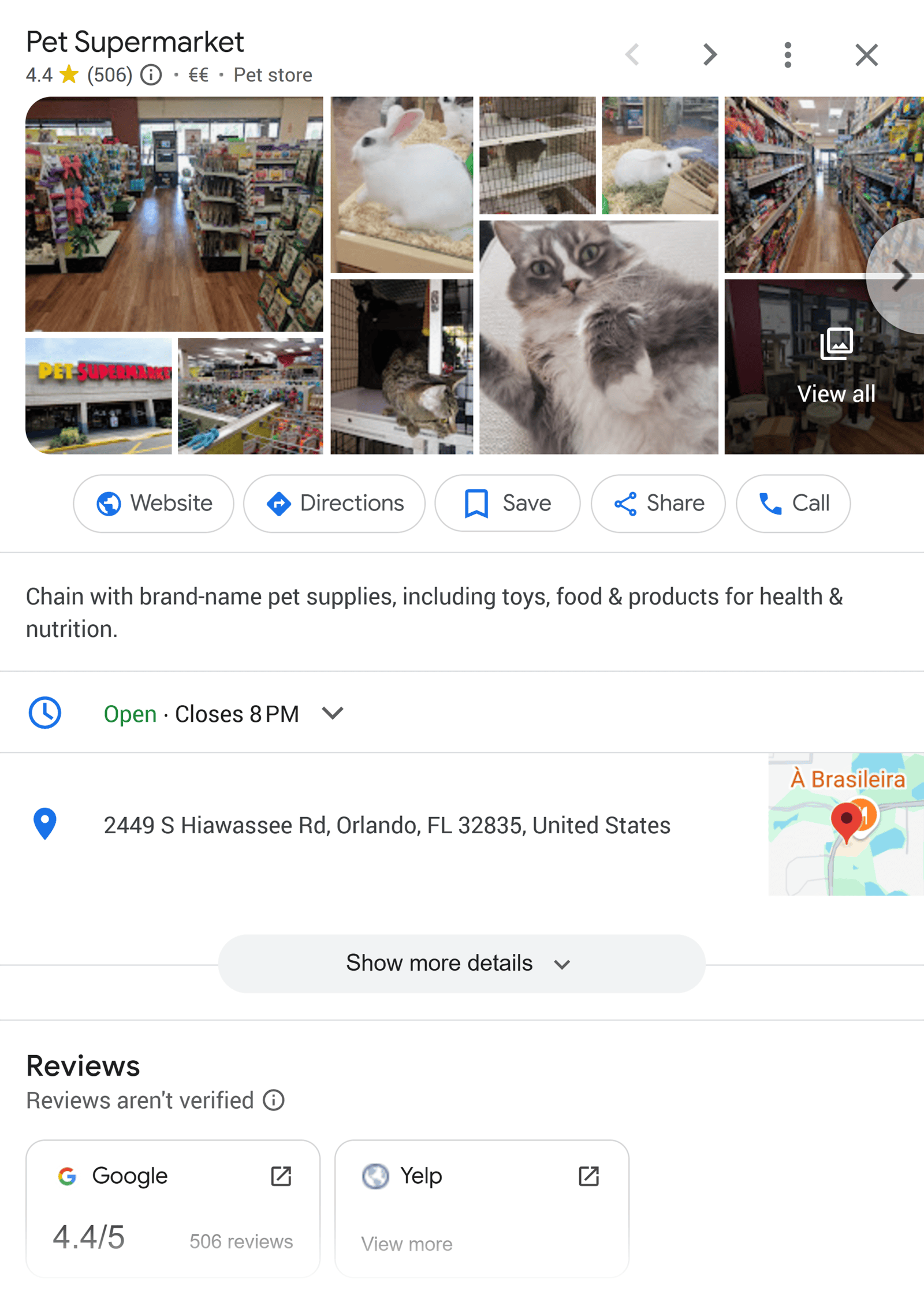Tap the Reviews aren't verified info icon
924x1305 pixels.
pyautogui.click(x=274, y=1100)
